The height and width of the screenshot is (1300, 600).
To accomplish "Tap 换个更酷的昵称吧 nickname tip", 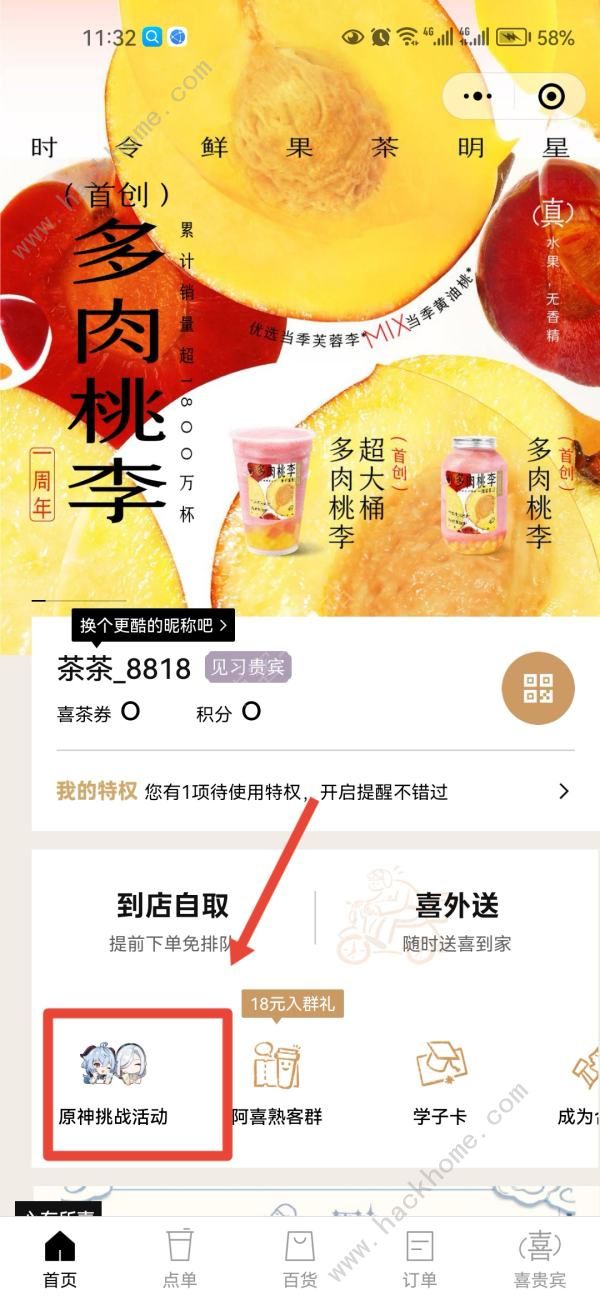I will click(153, 626).
